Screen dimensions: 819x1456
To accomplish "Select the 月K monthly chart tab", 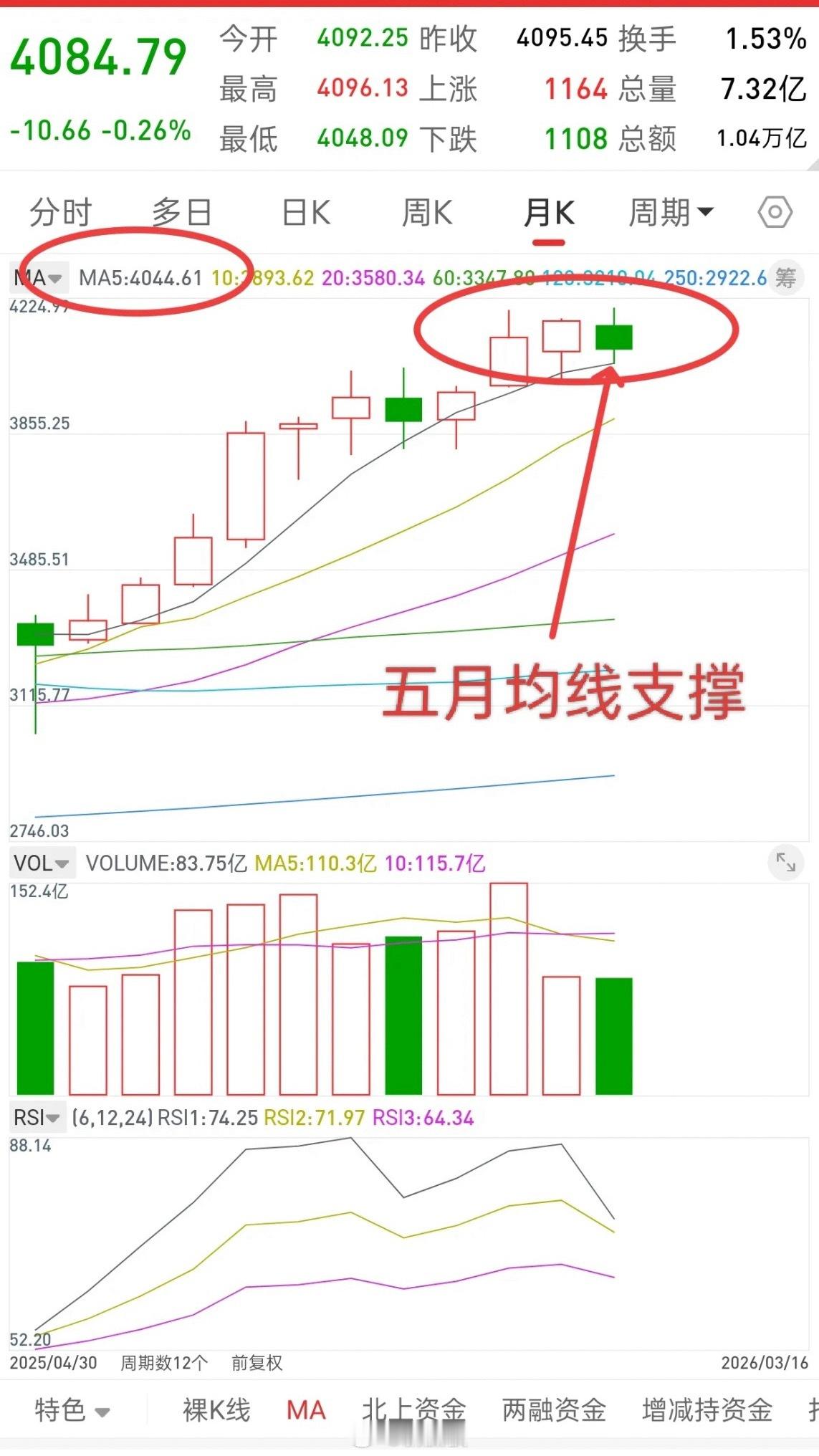I will [x=548, y=211].
